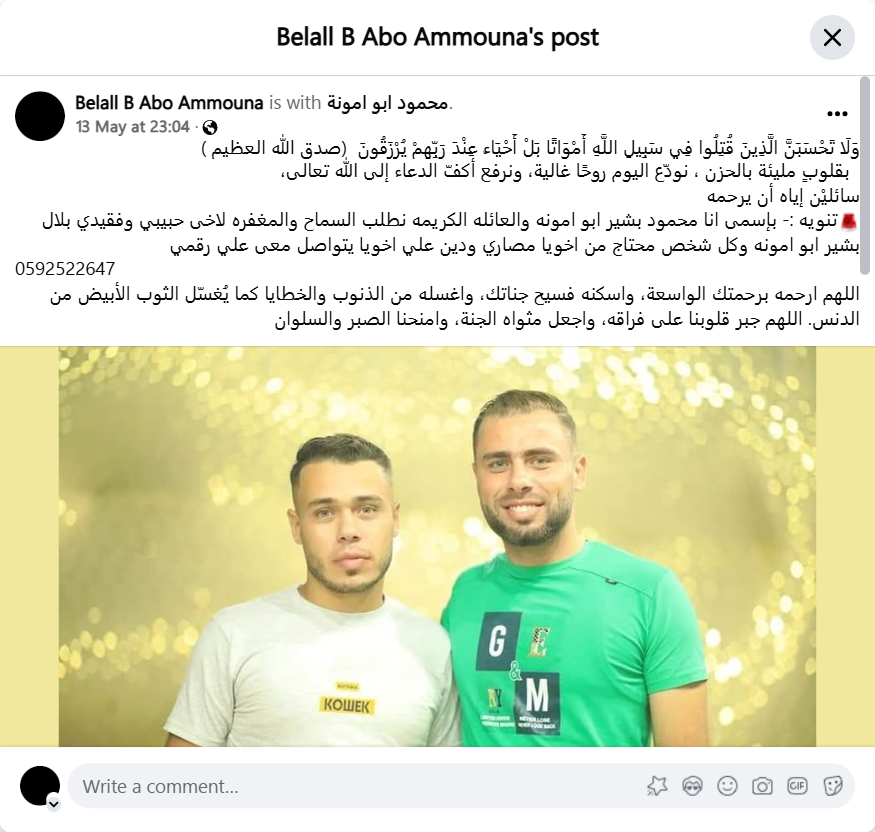Insert an avatar sticker in the comment
The image size is (875, 832).
click(x=692, y=786)
